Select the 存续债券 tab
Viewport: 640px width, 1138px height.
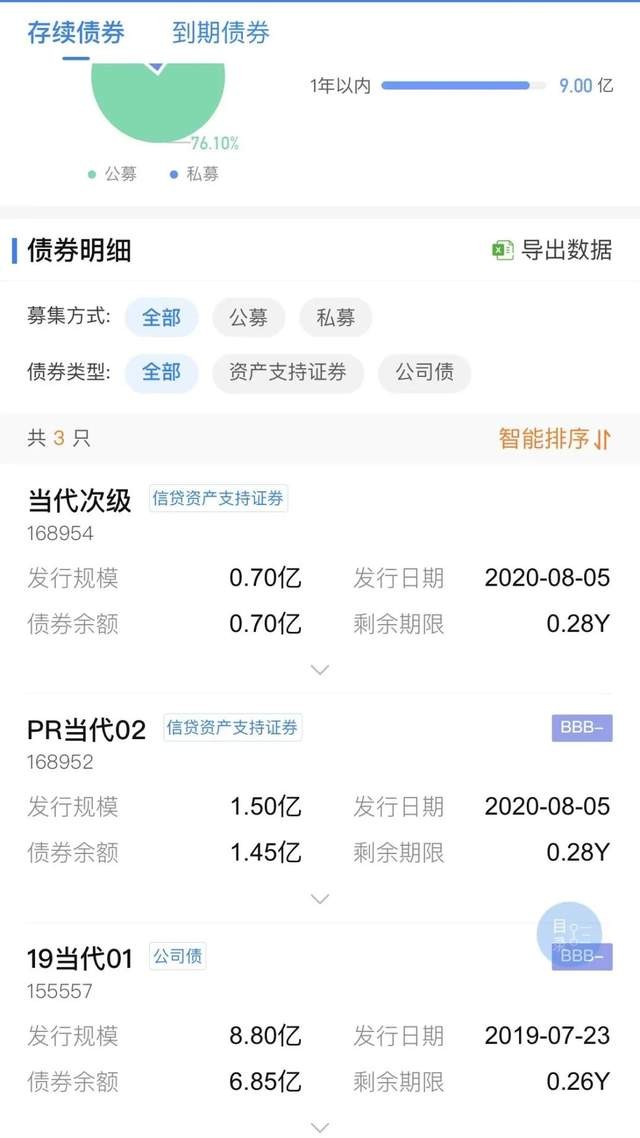(x=75, y=33)
